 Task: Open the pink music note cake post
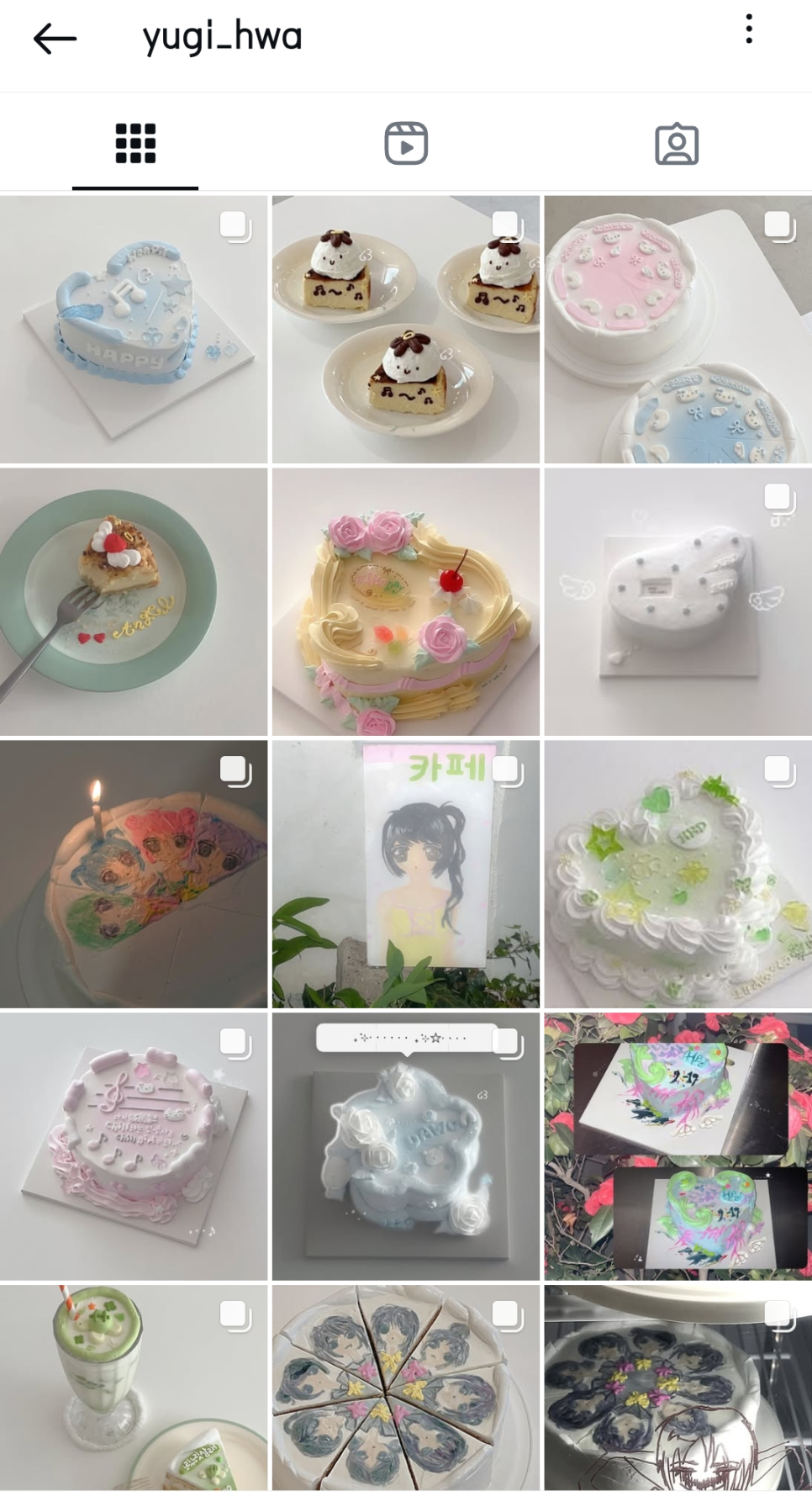click(134, 1146)
